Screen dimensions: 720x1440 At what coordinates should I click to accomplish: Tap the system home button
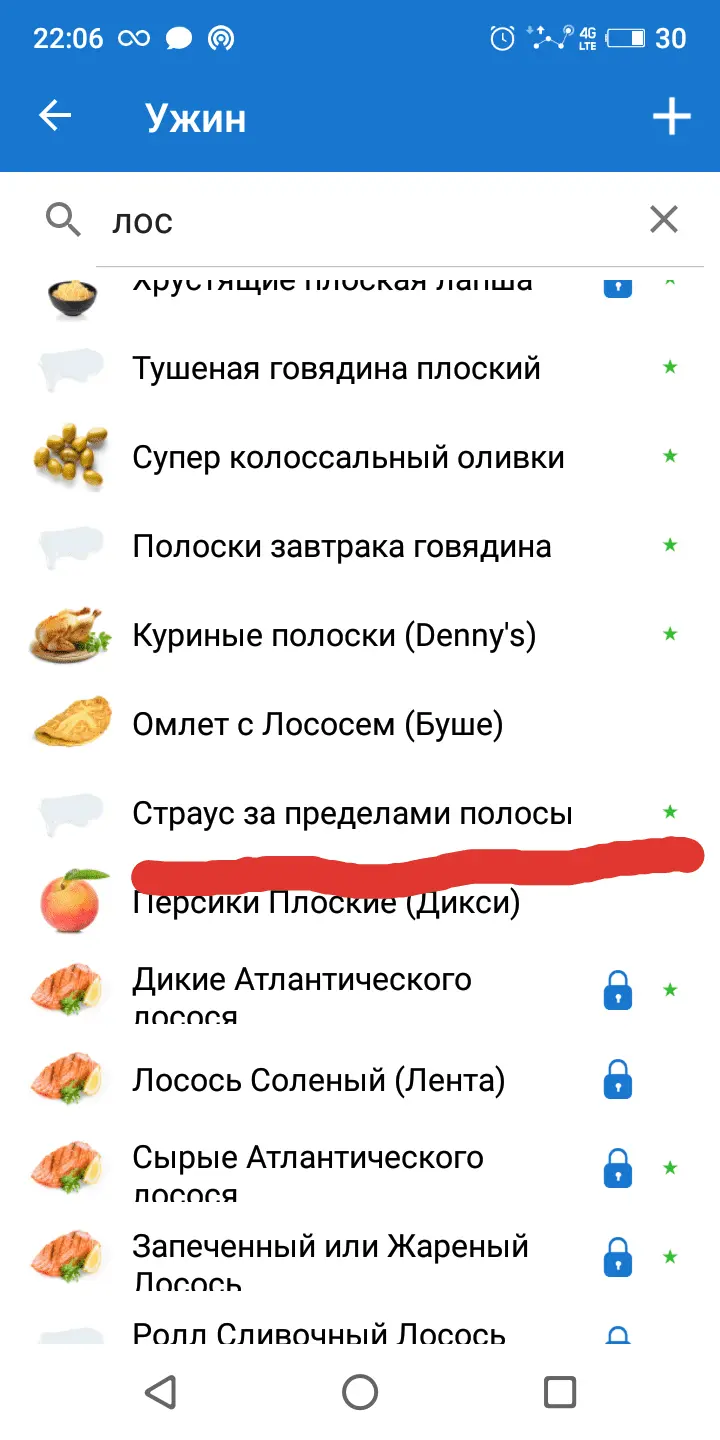click(x=360, y=1391)
